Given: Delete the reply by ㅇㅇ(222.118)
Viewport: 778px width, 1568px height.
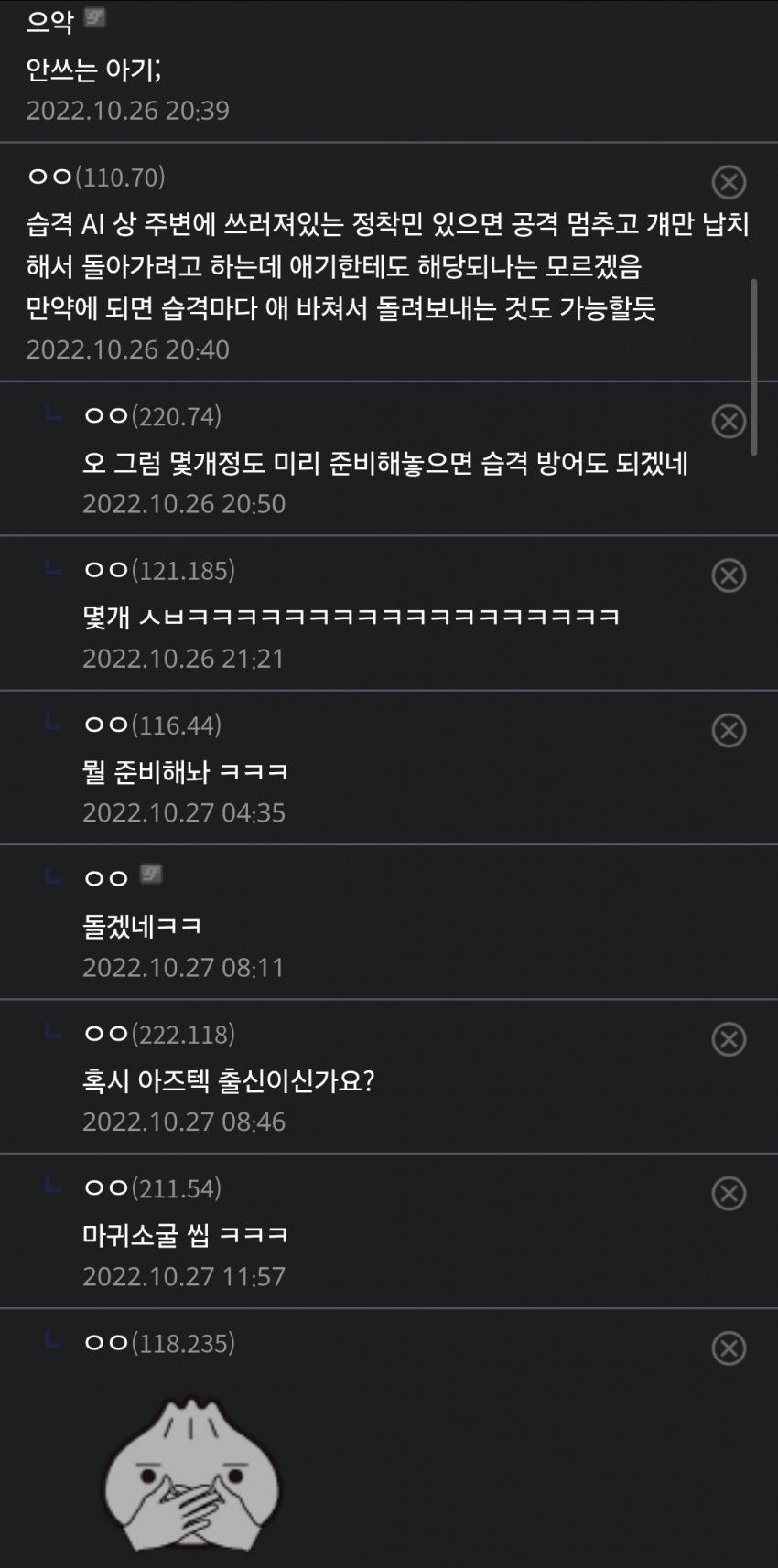Looking at the screenshot, I should tap(729, 1039).
